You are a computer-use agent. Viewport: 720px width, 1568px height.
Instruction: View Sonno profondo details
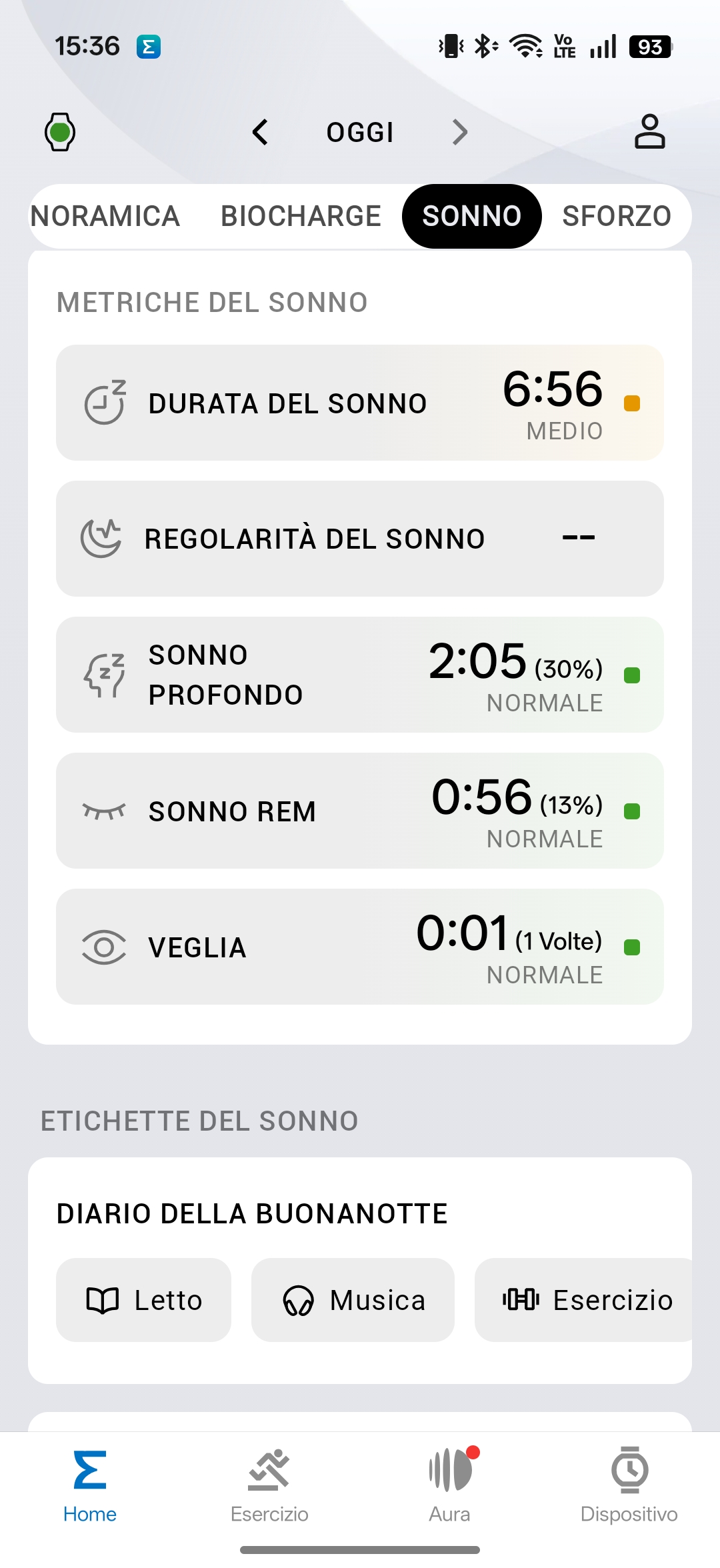tap(360, 675)
